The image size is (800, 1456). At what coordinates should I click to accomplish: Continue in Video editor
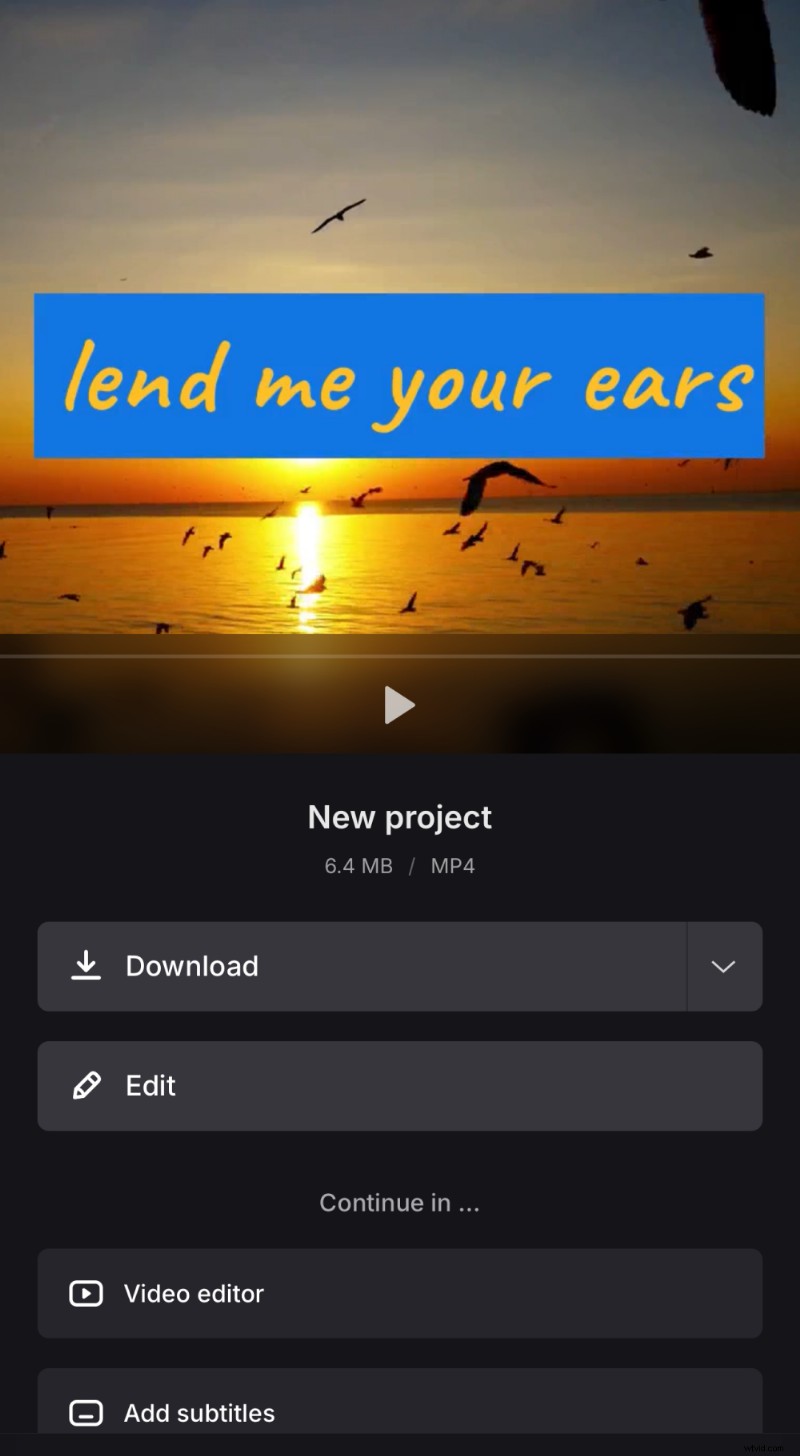pyautogui.click(x=400, y=1293)
